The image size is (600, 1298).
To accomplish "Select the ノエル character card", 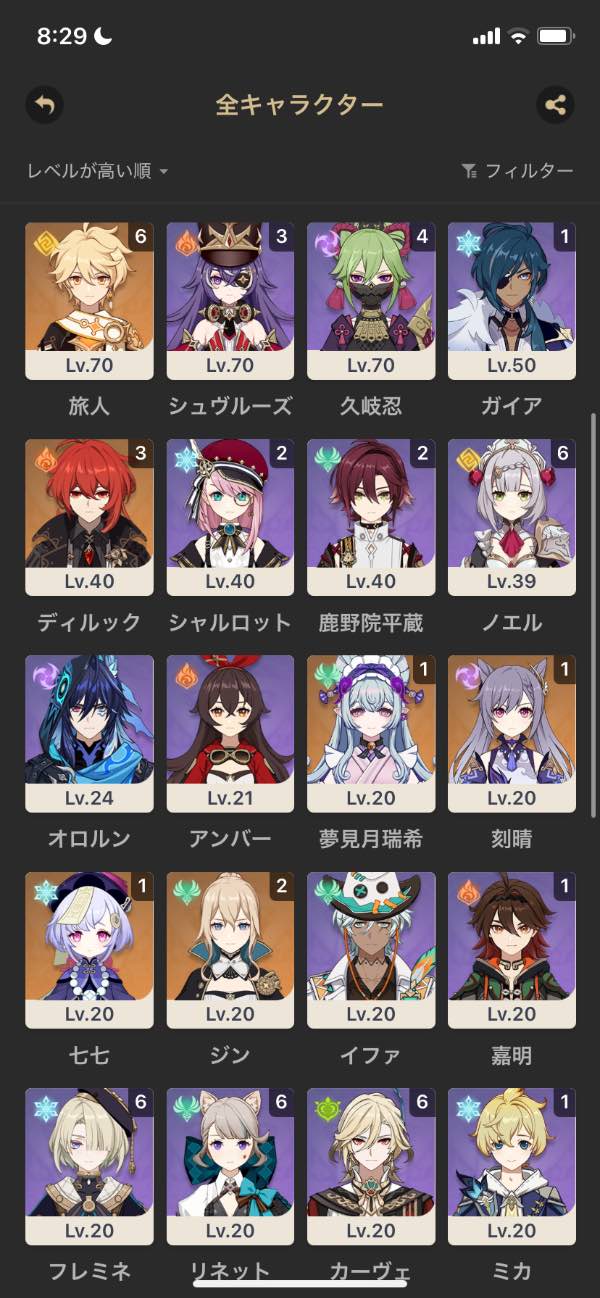I will pyautogui.click(x=512, y=517).
